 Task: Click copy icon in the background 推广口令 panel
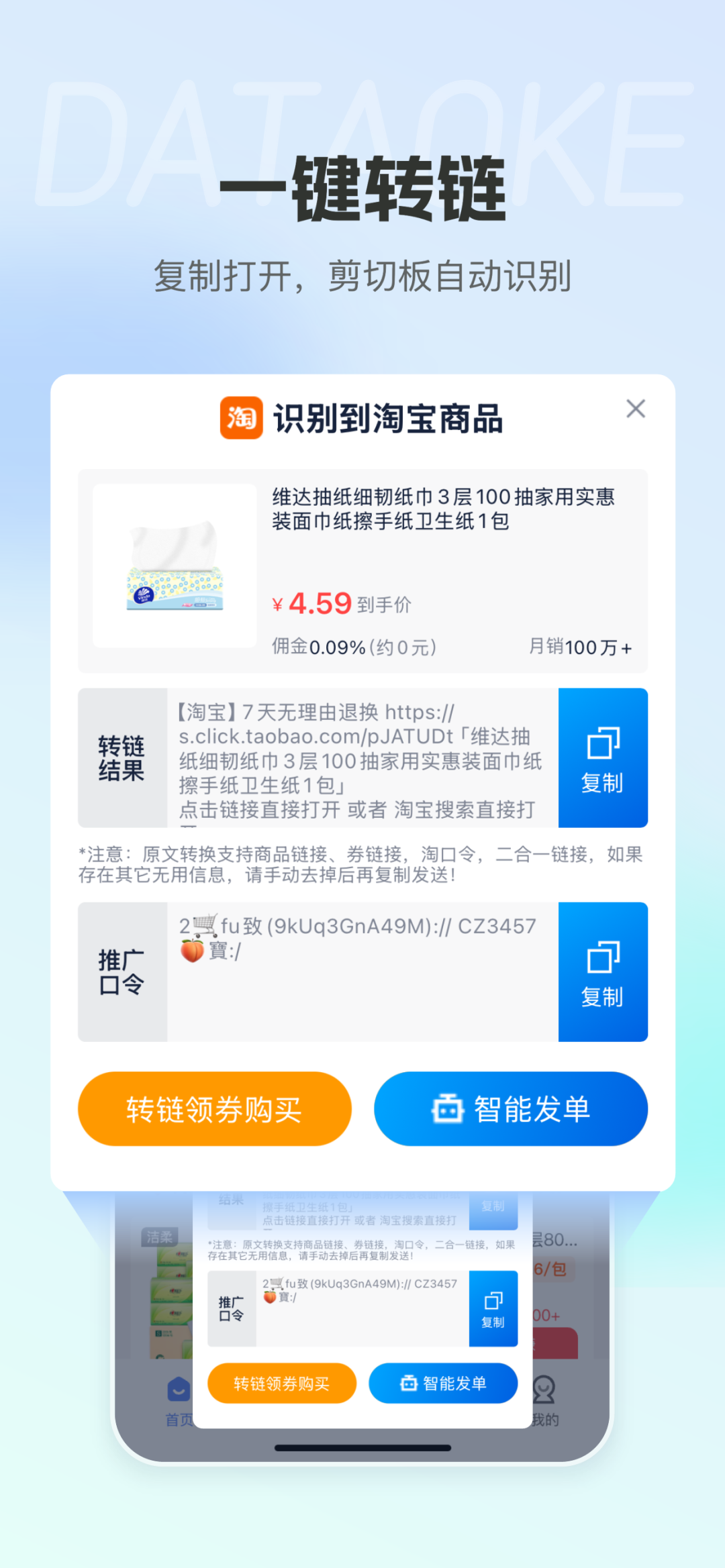click(x=493, y=1300)
